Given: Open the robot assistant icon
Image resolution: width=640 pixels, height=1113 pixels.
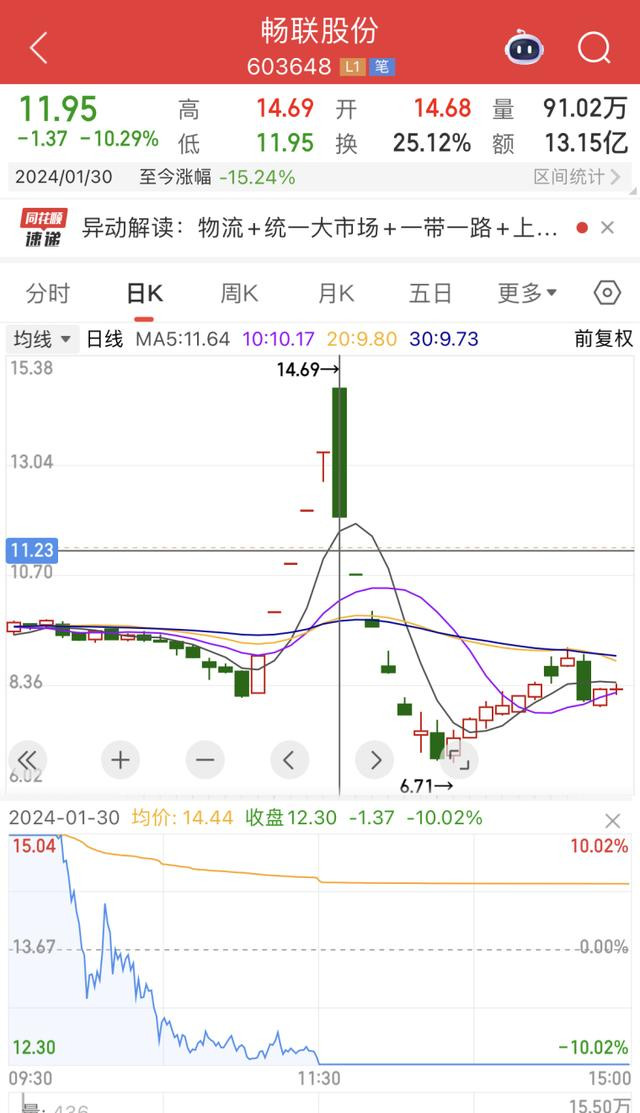Looking at the screenshot, I should (524, 48).
